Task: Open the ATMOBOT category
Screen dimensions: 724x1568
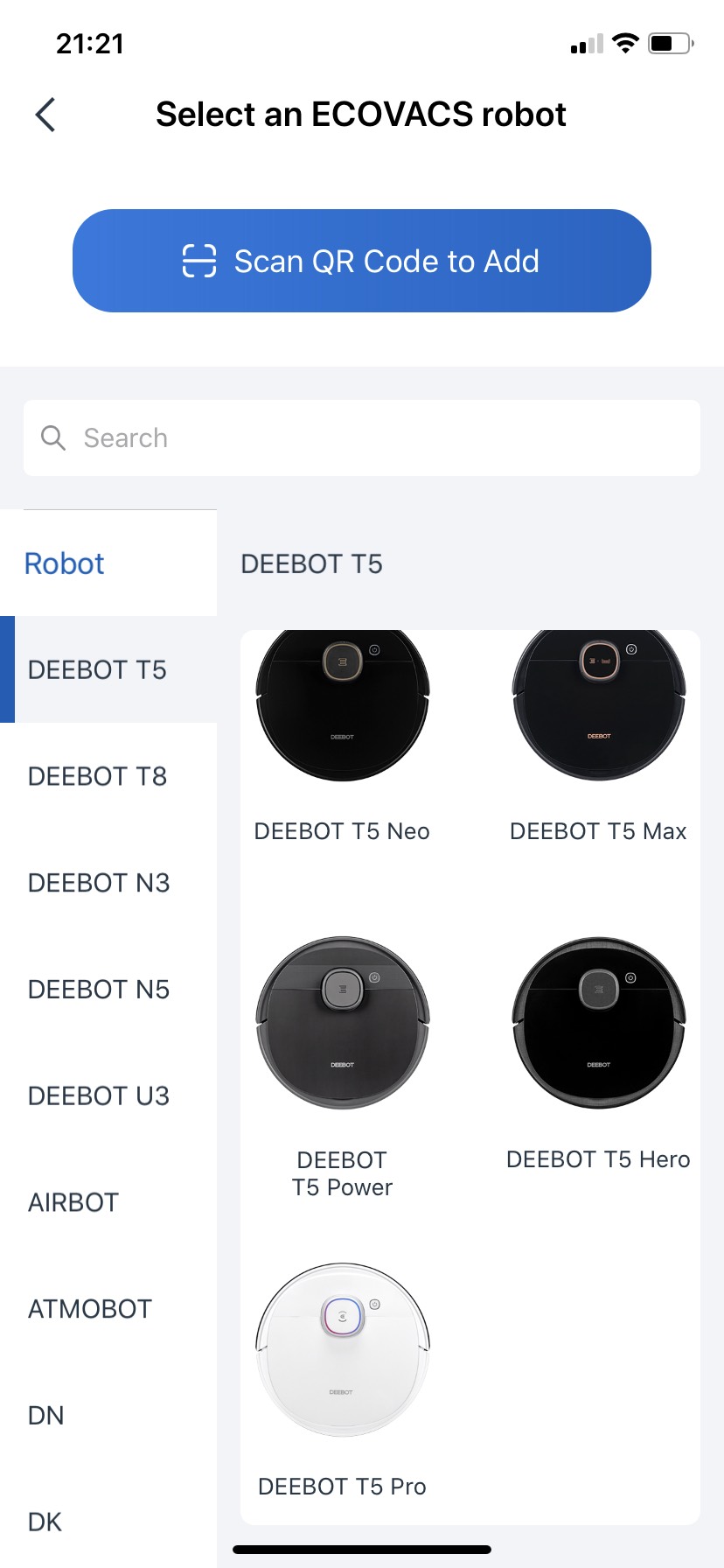Action: (x=108, y=1309)
